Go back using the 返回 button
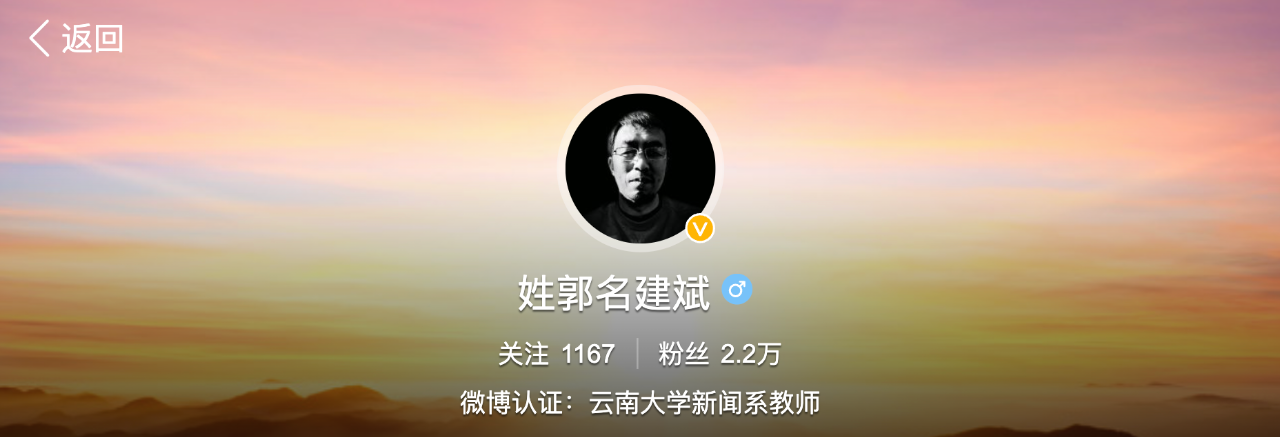Screen dimensions: 1280x437 tap(76, 39)
